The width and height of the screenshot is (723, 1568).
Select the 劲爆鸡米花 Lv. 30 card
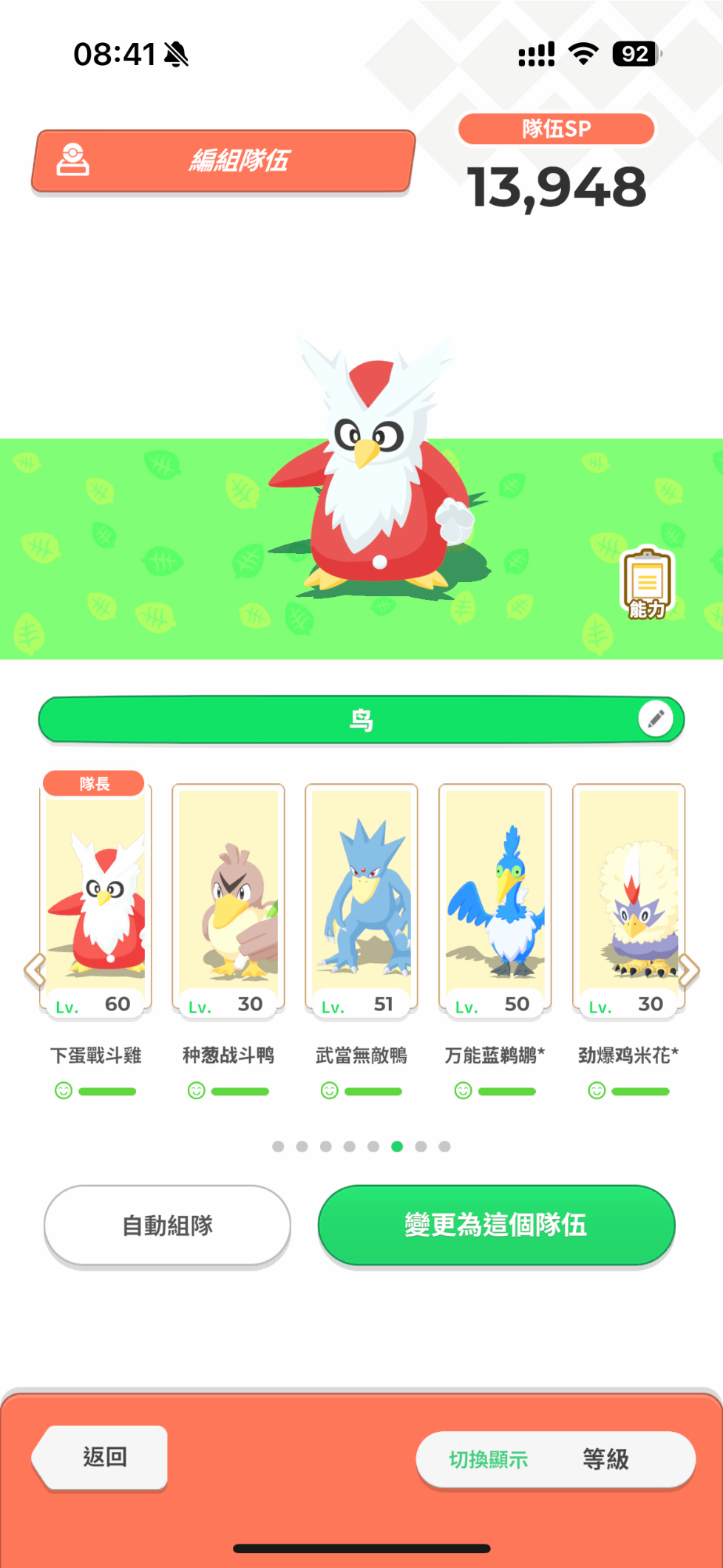pos(628,902)
